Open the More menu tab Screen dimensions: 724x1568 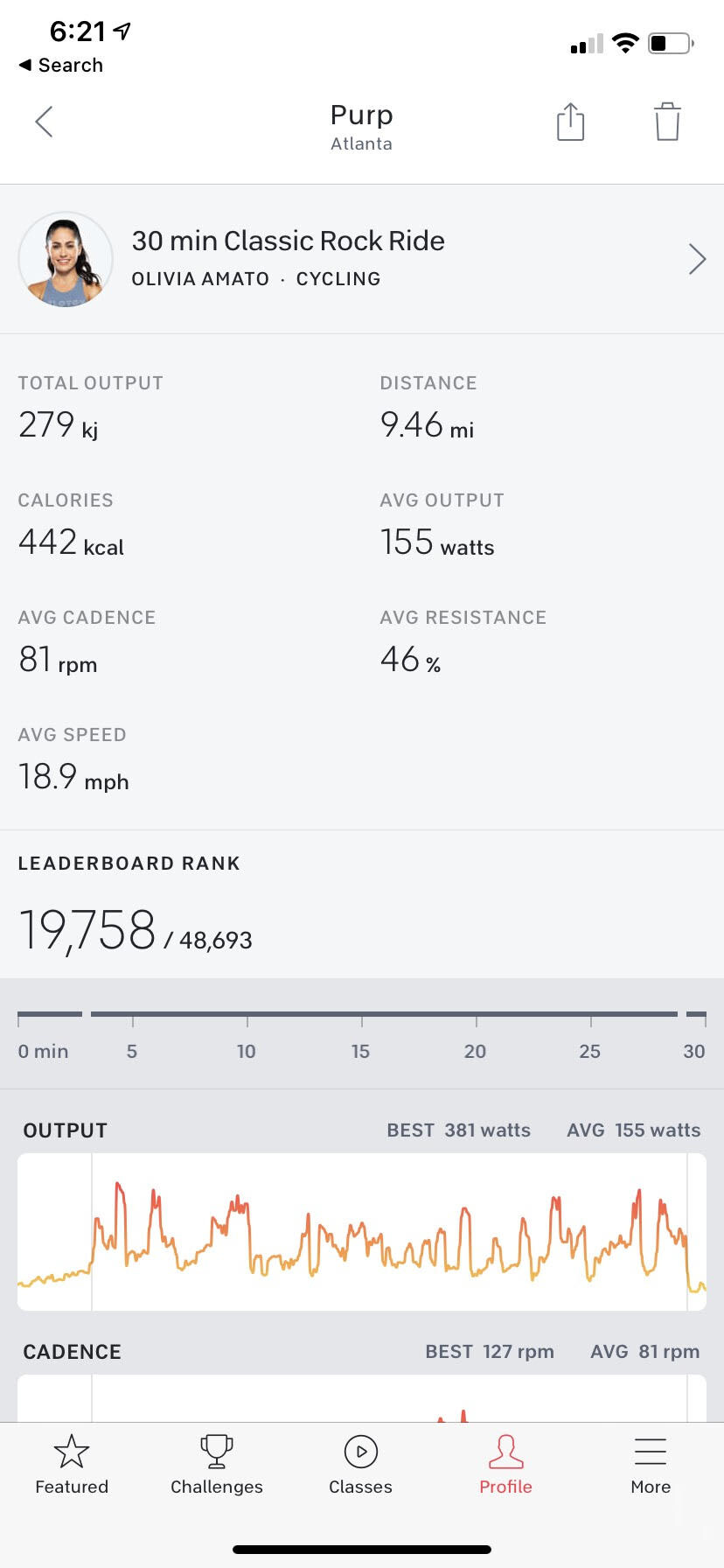tap(651, 1465)
